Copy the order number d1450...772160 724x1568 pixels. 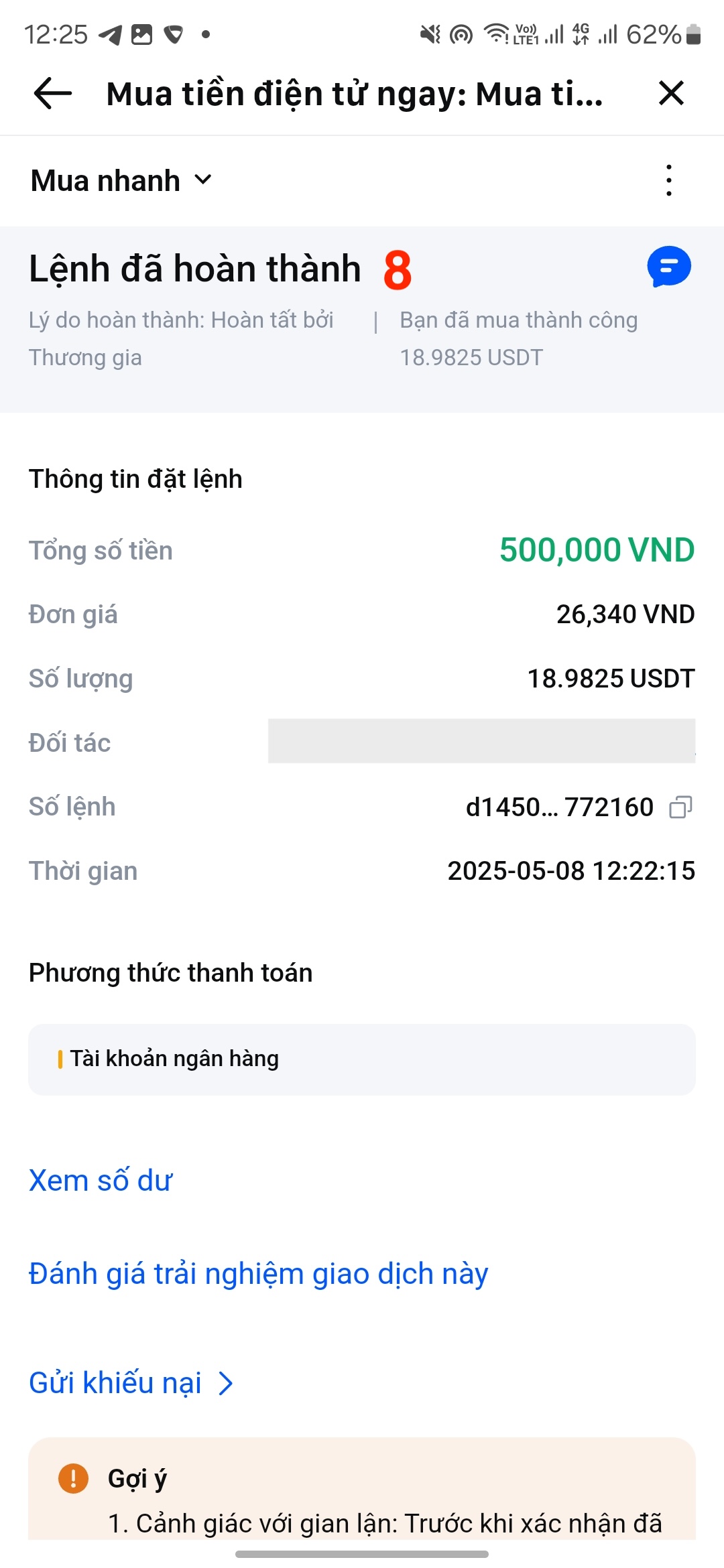click(x=680, y=807)
